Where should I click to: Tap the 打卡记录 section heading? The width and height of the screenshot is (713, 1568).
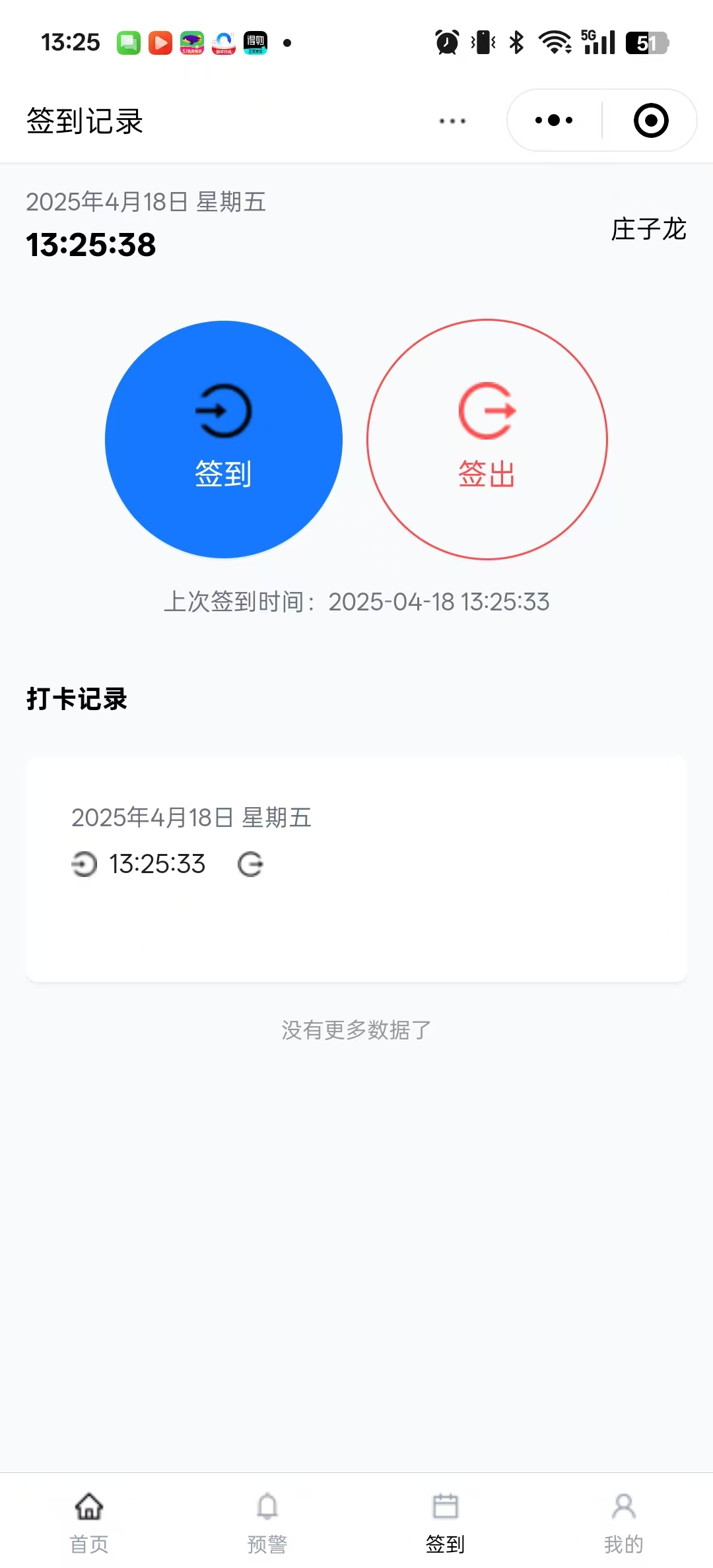click(77, 701)
